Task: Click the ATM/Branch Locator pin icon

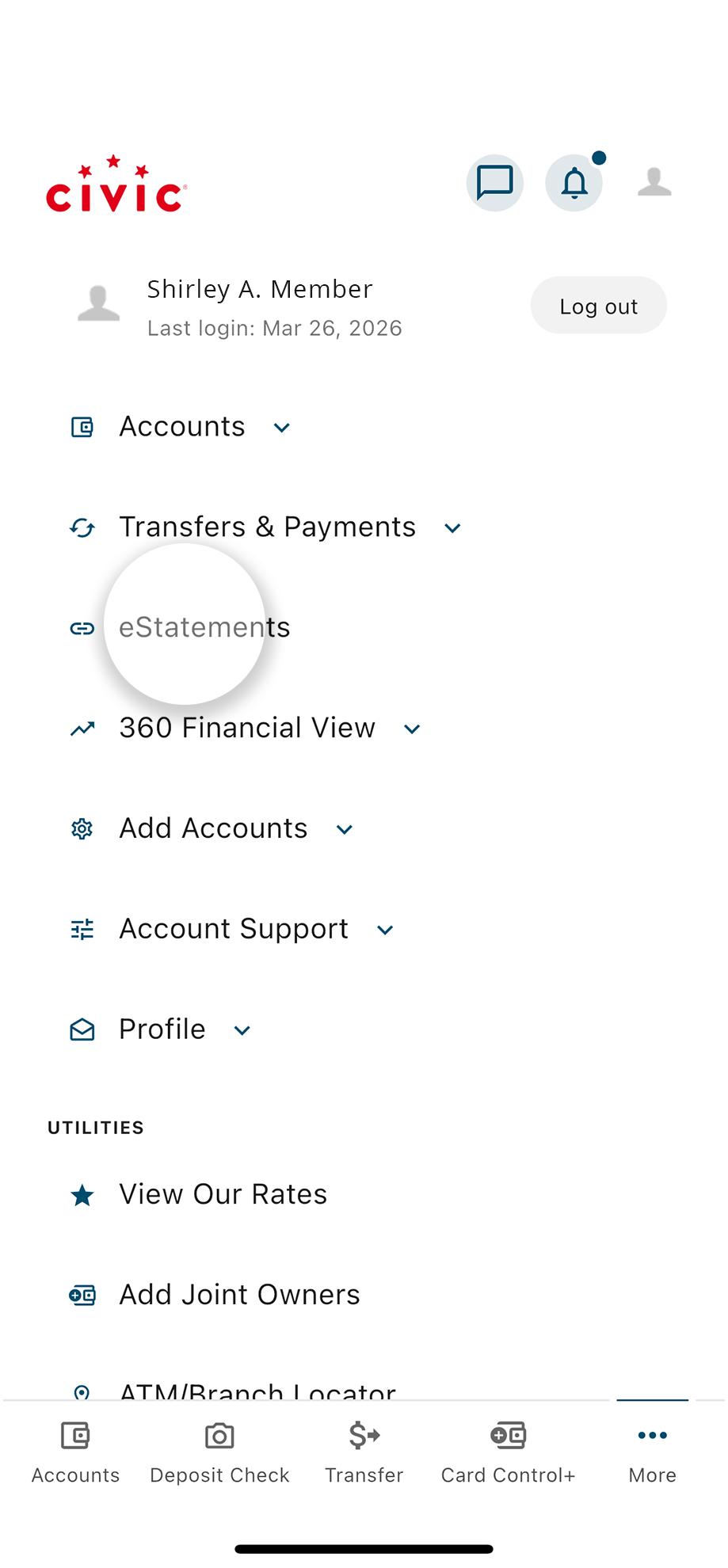Action: point(82,1392)
